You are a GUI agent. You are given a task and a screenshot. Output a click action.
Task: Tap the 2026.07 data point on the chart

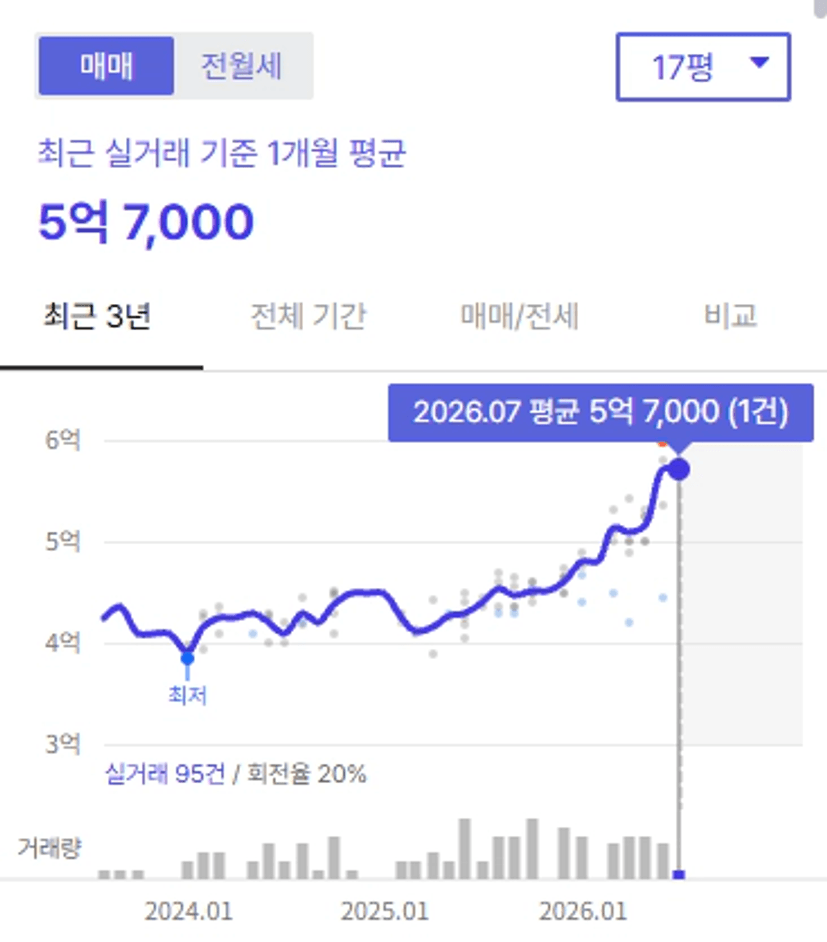pos(679,469)
